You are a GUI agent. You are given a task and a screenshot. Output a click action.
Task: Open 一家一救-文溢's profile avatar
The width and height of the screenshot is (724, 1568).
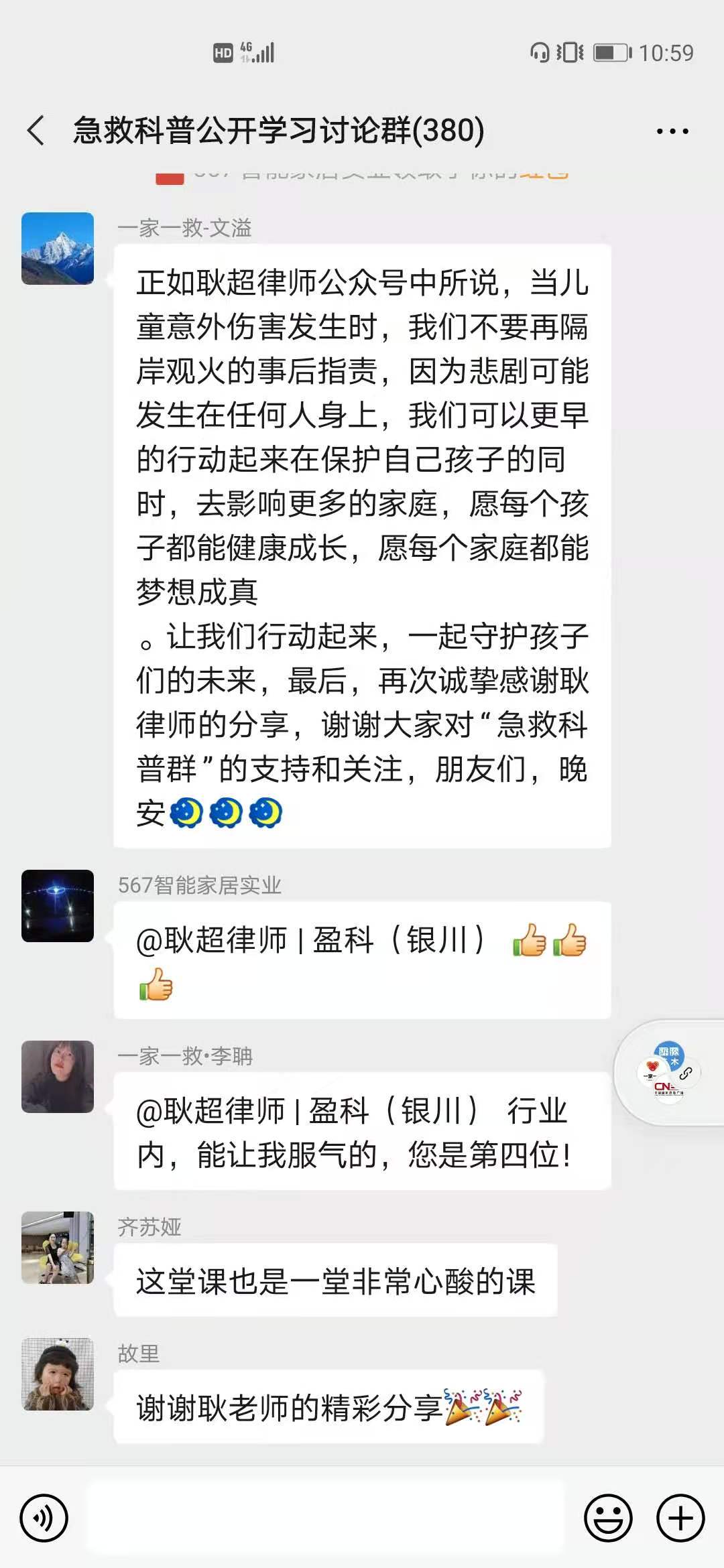tap(58, 249)
